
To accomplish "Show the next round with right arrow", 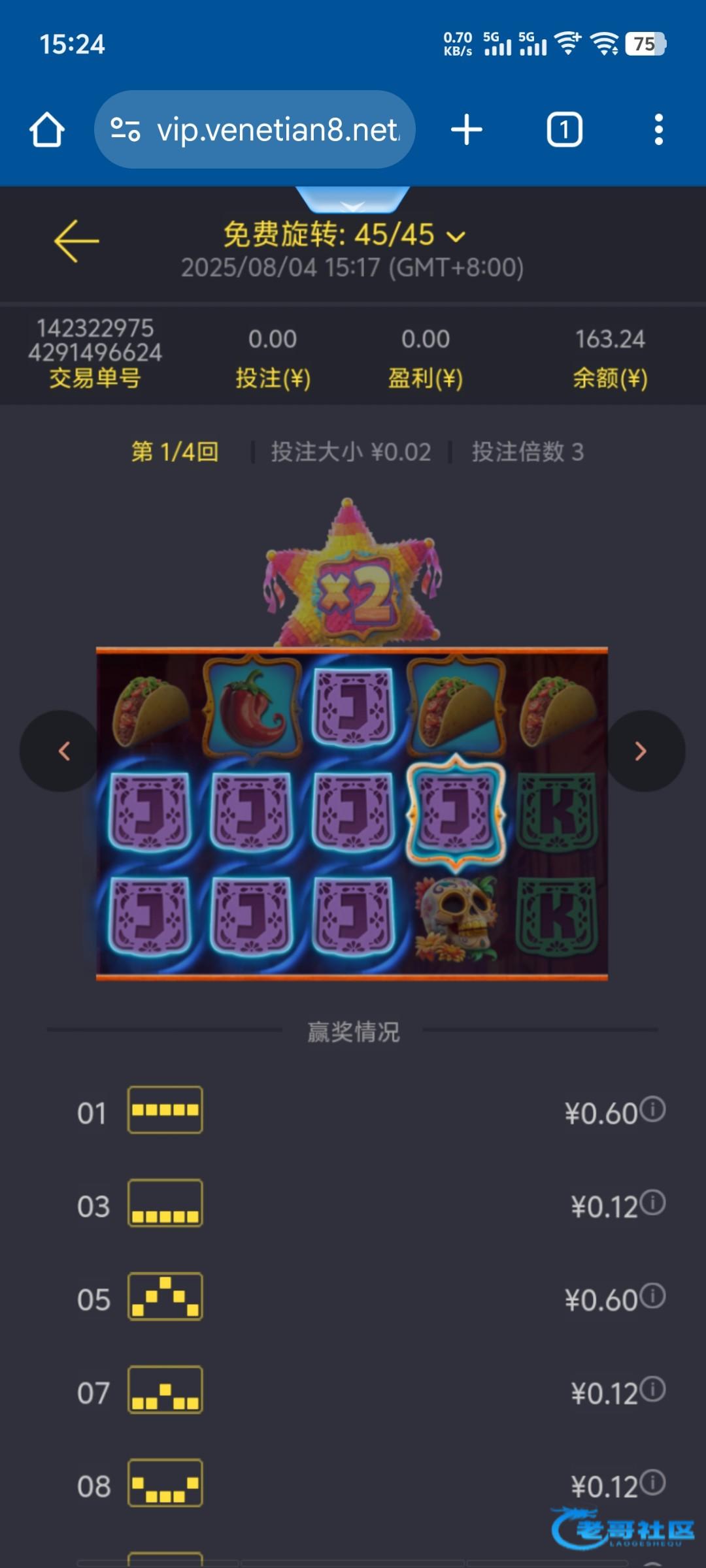I will click(641, 751).
